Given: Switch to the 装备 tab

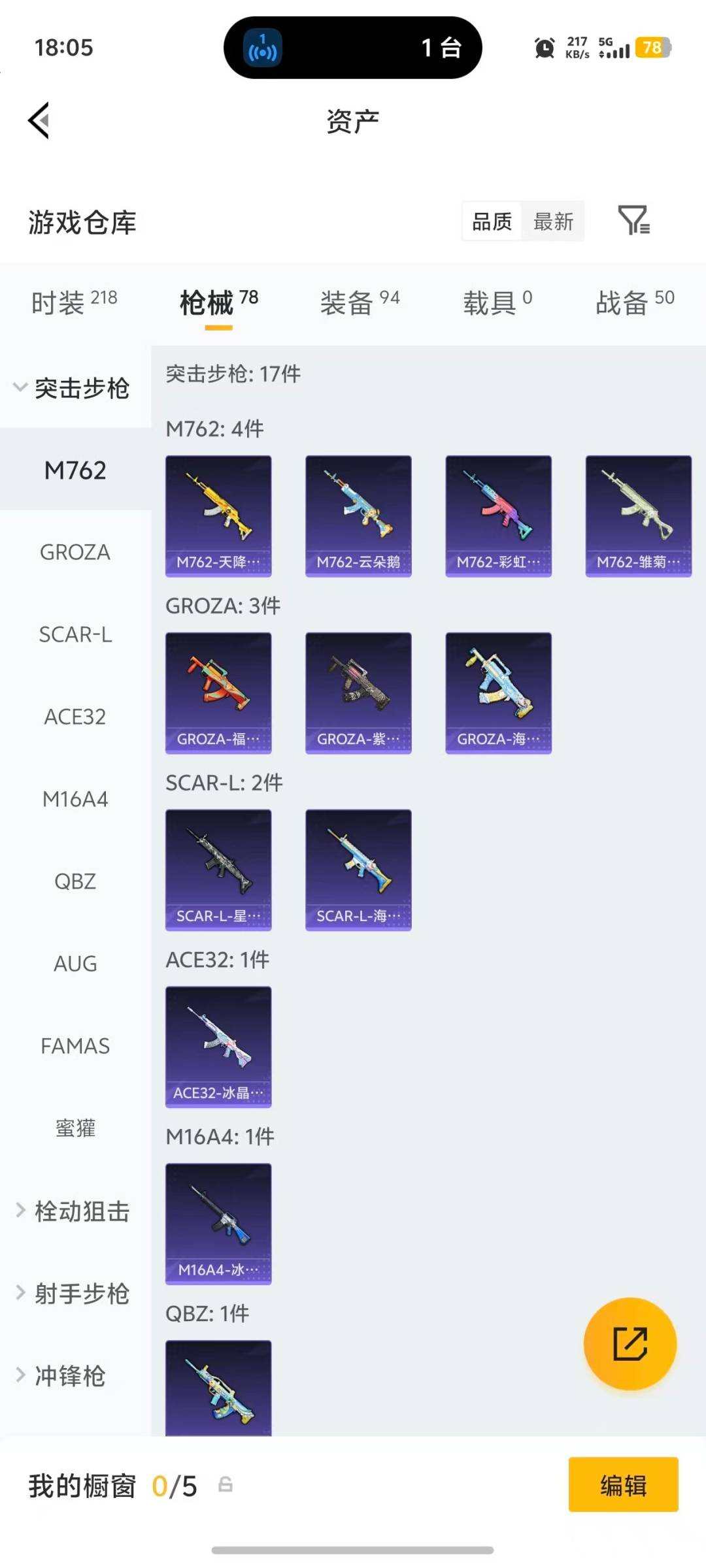Looking at the screenshot, I should point(359,302).
